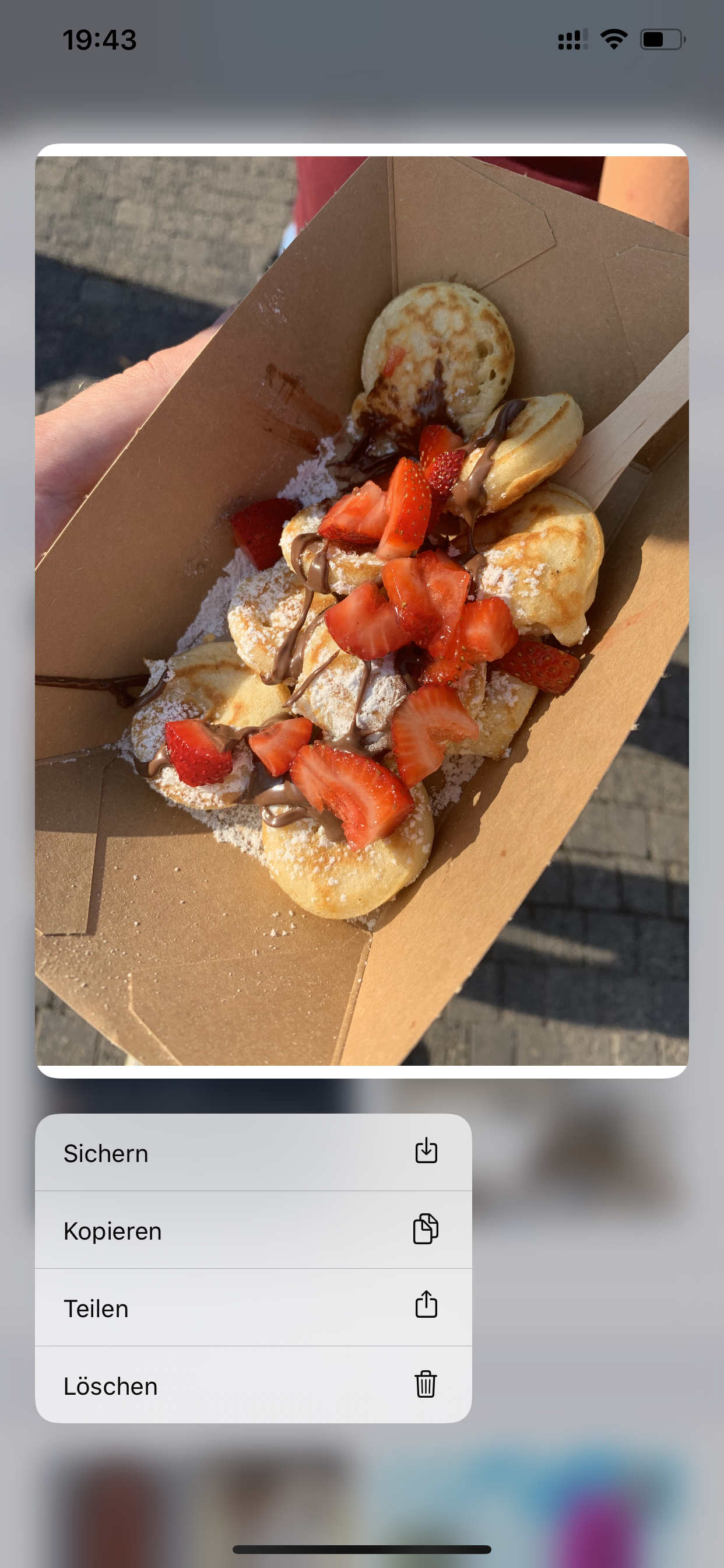Choose Teilen to share the picture
The image size is (724, 1568).
[253, 1307]
